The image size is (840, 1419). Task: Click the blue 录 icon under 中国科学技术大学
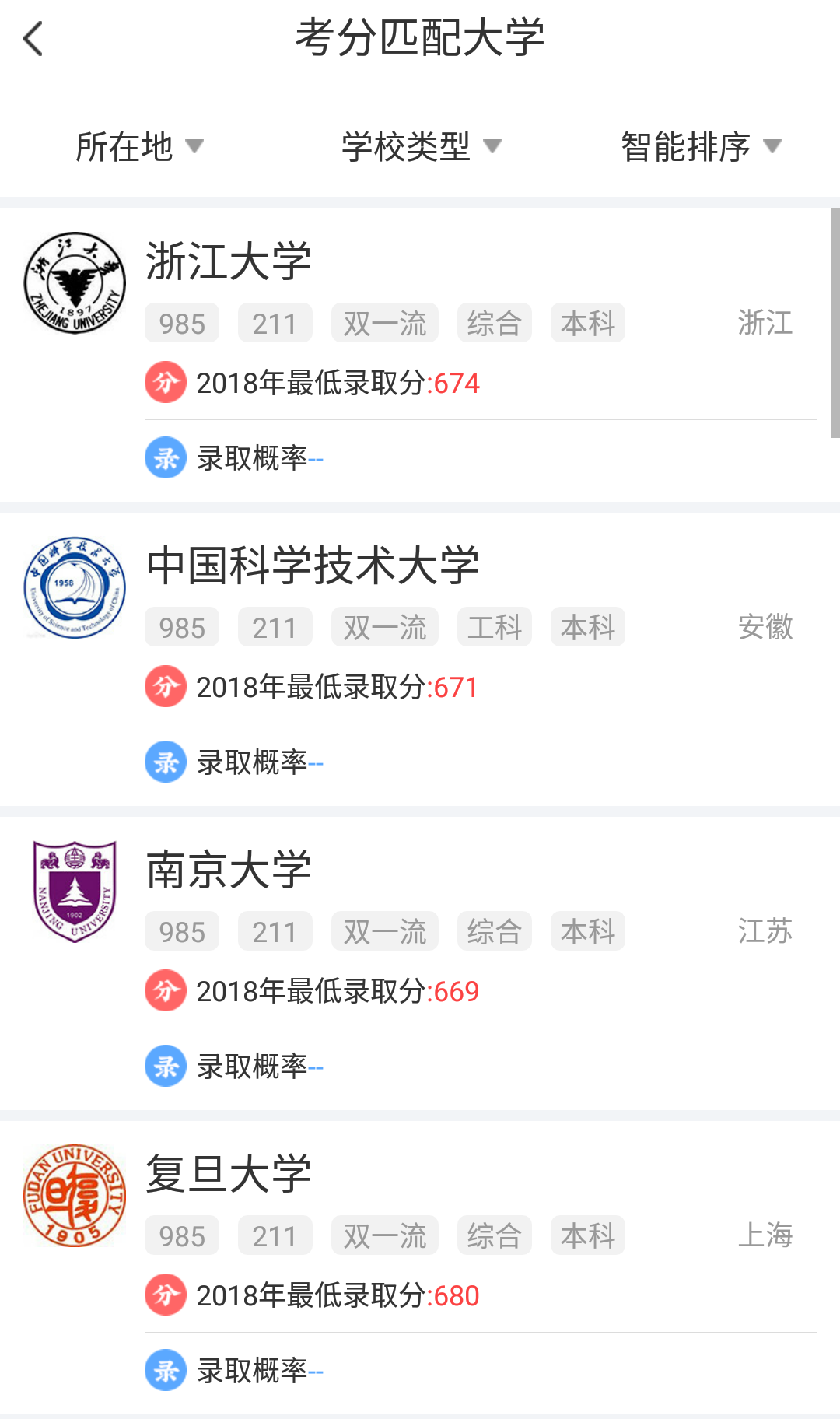pos(165,762)
